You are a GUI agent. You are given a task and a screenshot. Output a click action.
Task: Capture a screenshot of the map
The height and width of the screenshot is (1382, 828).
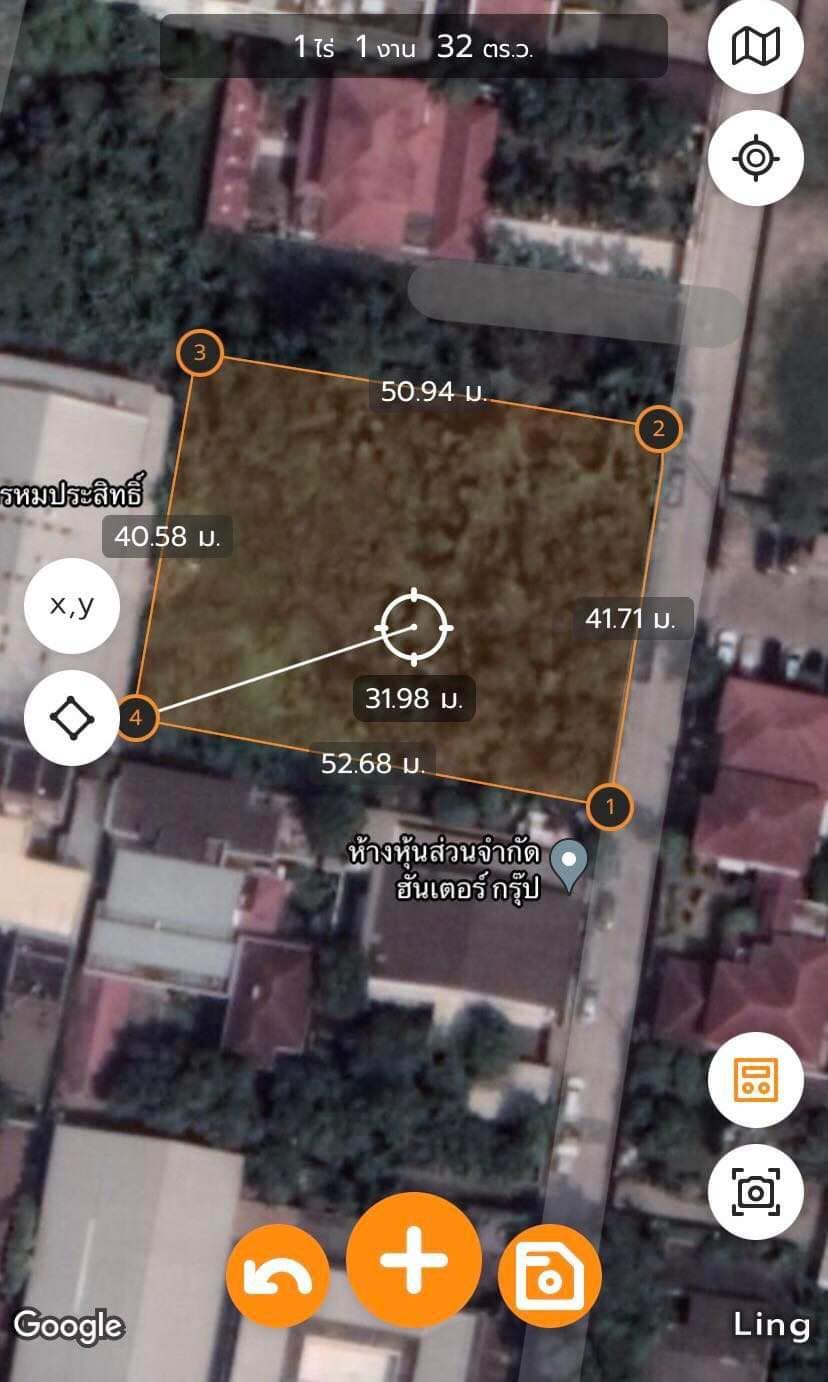point(756,1192)
